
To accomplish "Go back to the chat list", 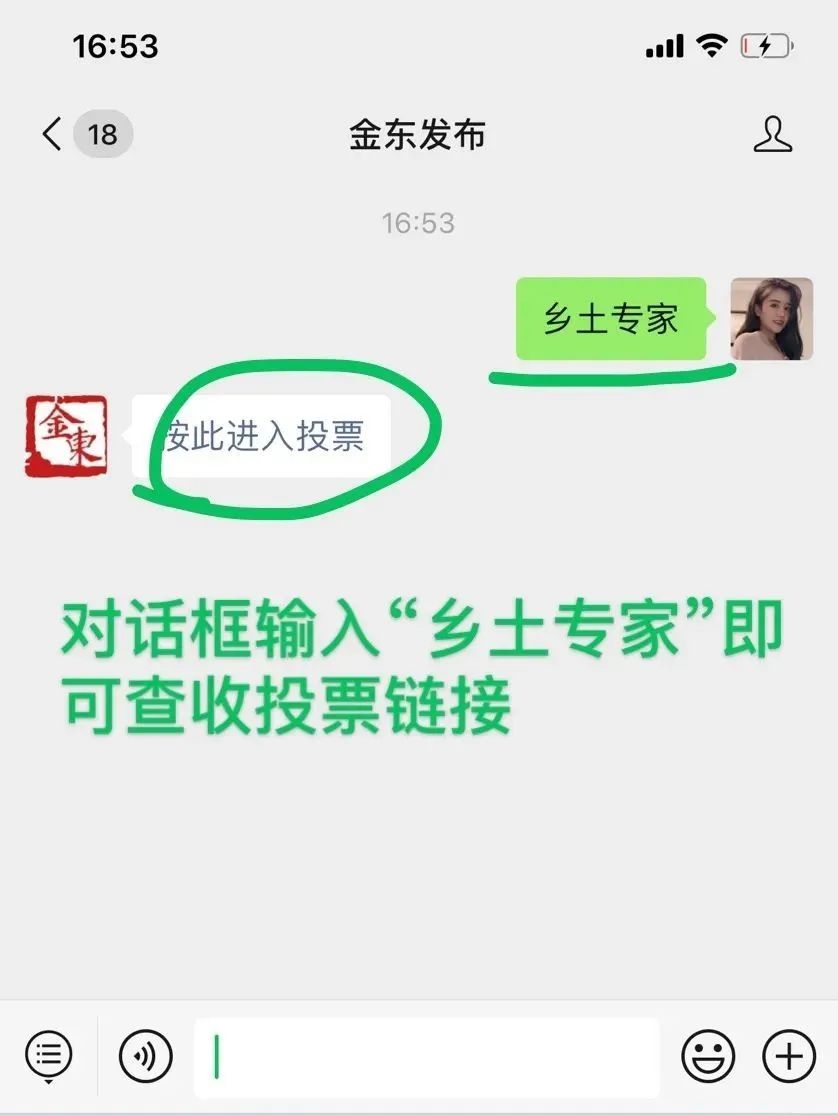I will point(52,133).
